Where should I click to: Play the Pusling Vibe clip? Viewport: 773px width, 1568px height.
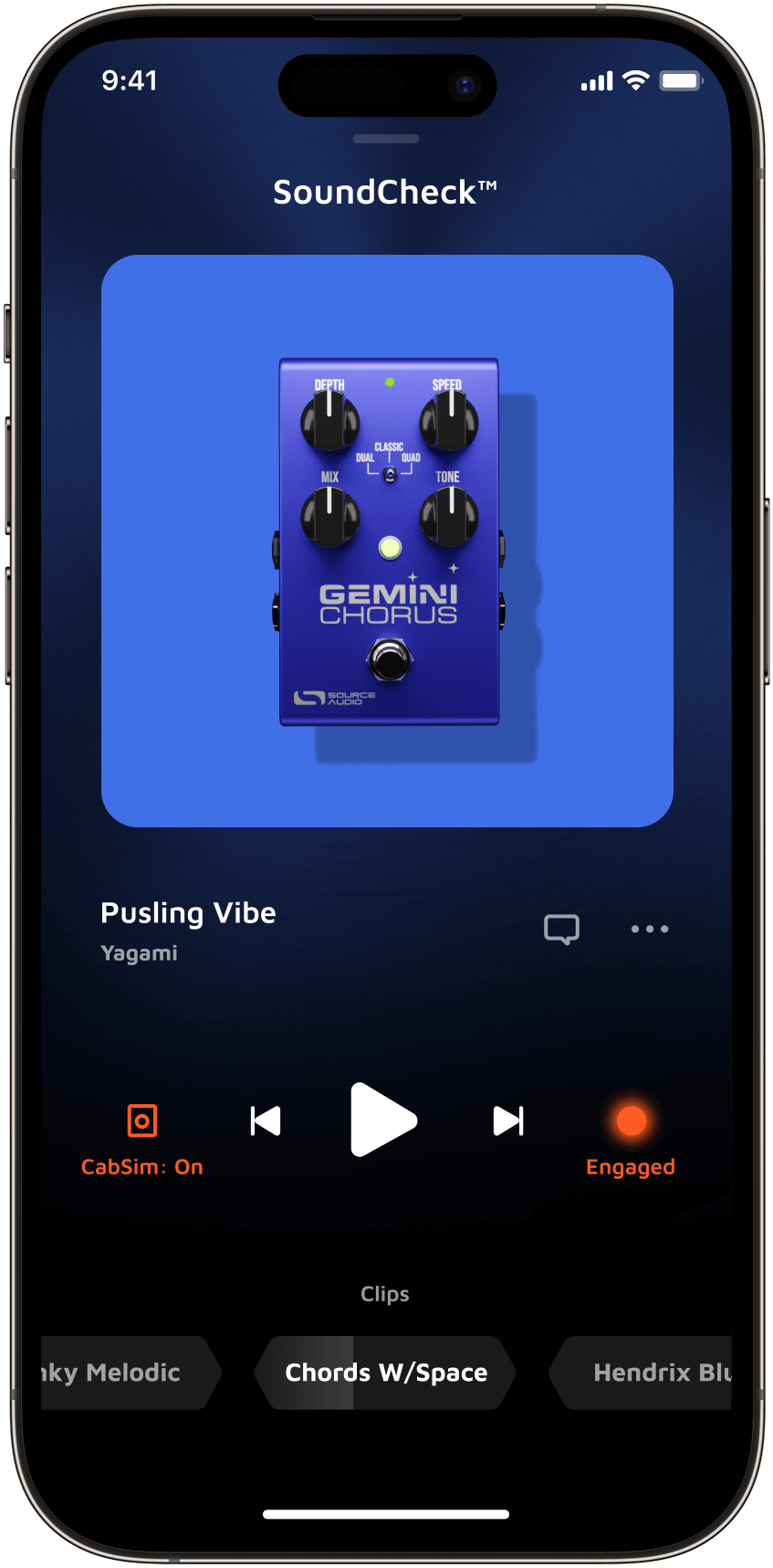pos(382,1120)
